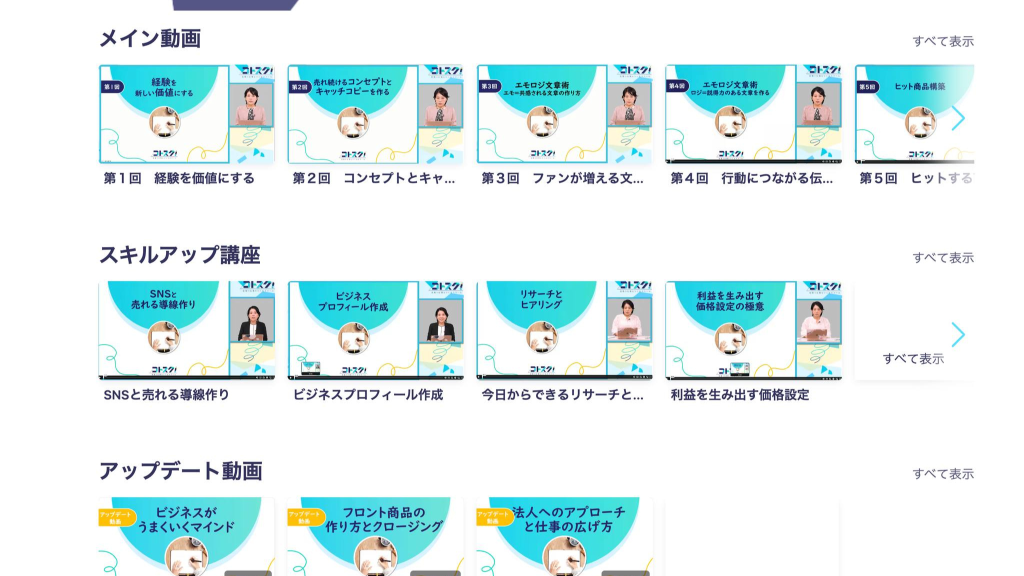Open SNSと売れる導線作り course
Viewport: 1024px width, 576px height.
[186, 330]
